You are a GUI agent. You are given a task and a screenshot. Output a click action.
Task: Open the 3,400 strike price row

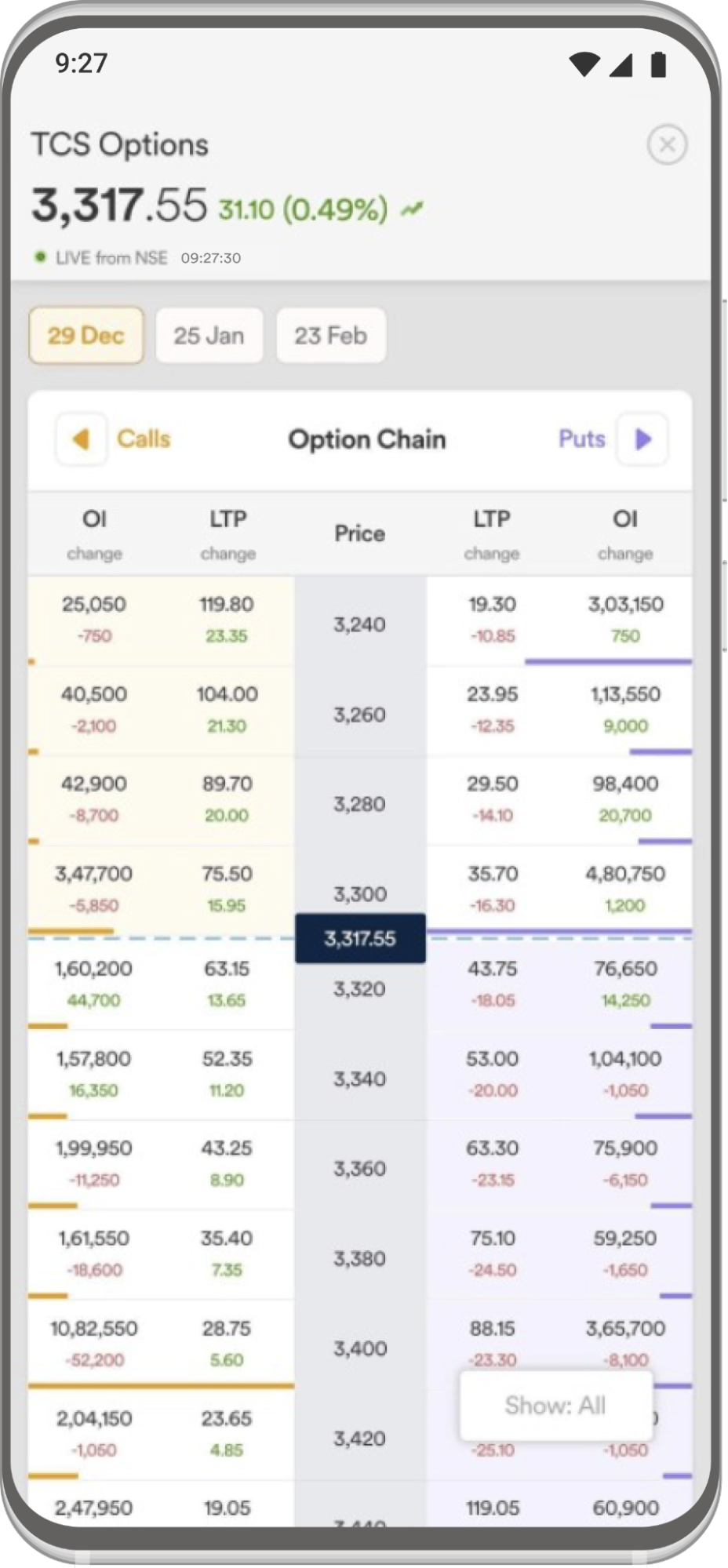(x=360, y=1348)
